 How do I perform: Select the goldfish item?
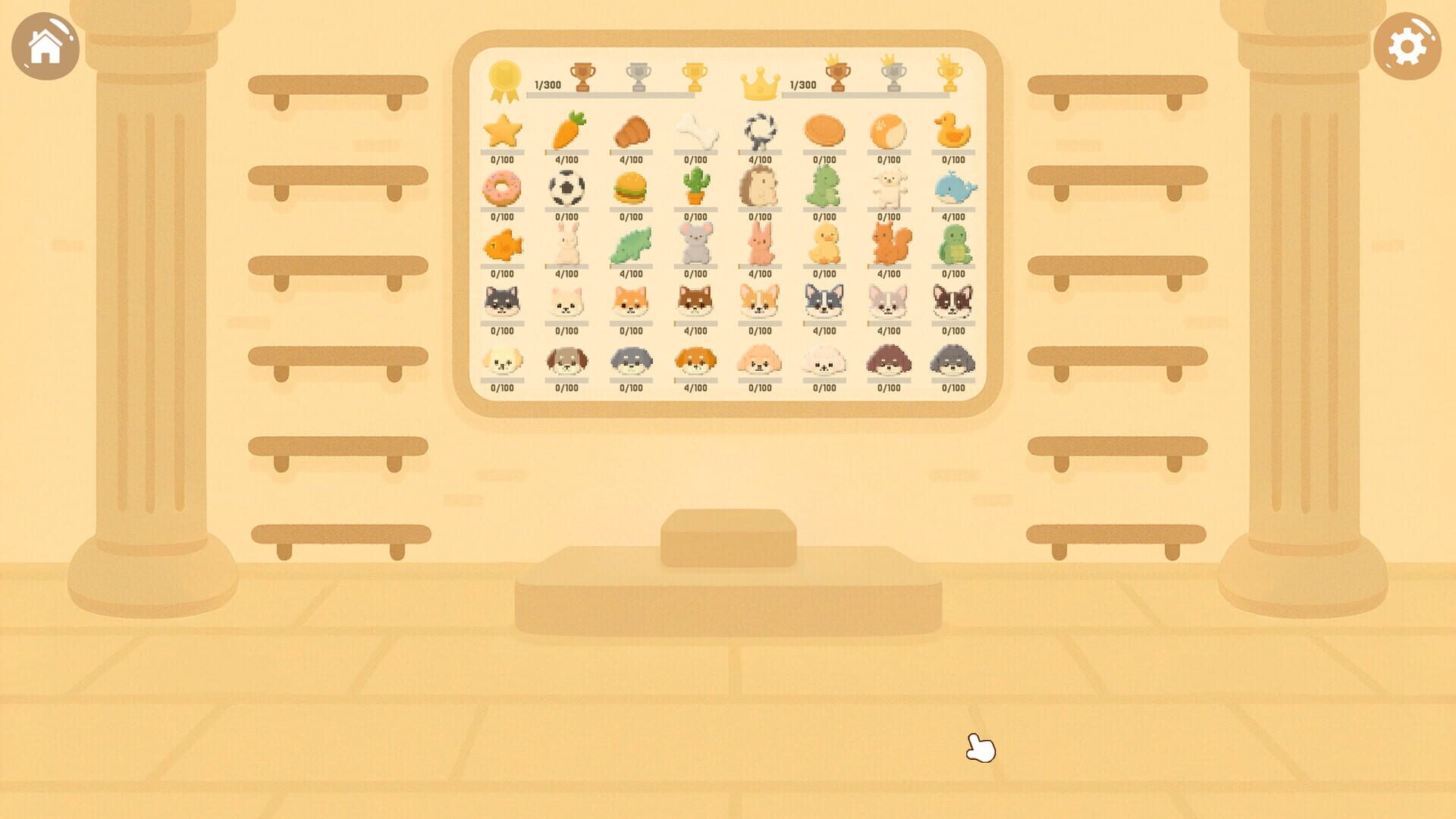point(502,246)
